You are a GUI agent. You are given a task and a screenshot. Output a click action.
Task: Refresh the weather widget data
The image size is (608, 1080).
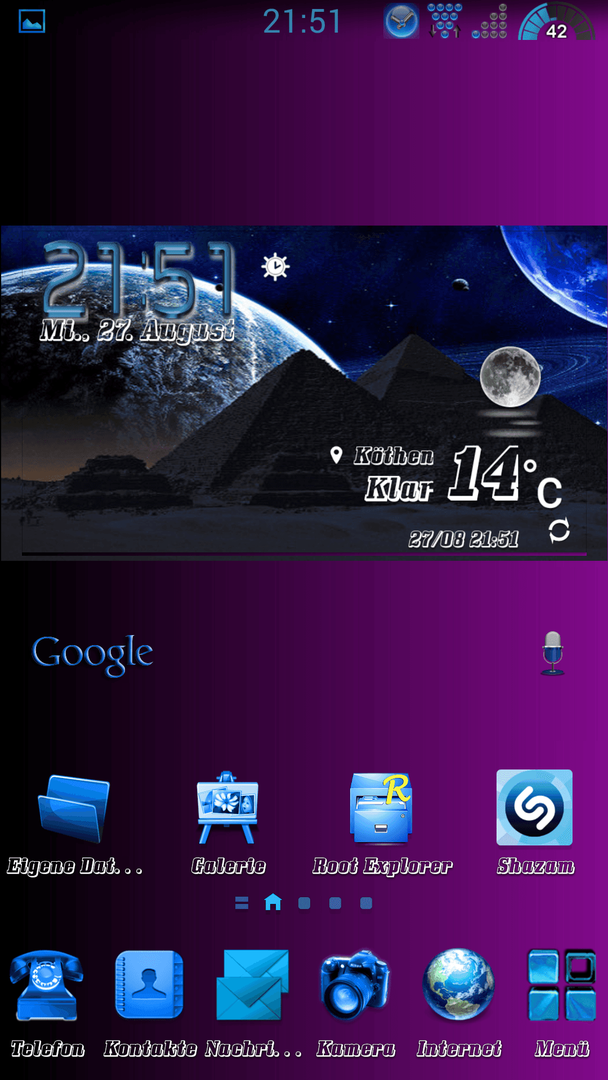point(559,530)
